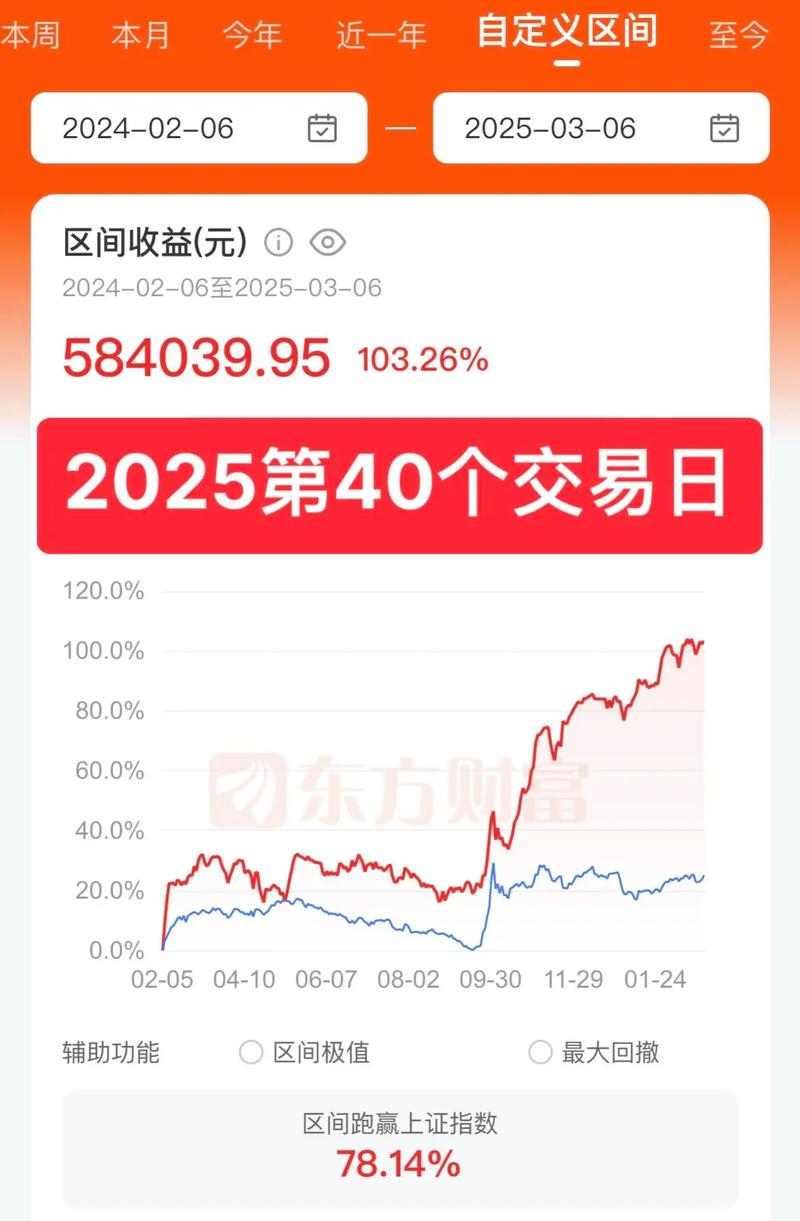
Task: Click the 78.14% outperformance link
Action: pos(400,1164)
